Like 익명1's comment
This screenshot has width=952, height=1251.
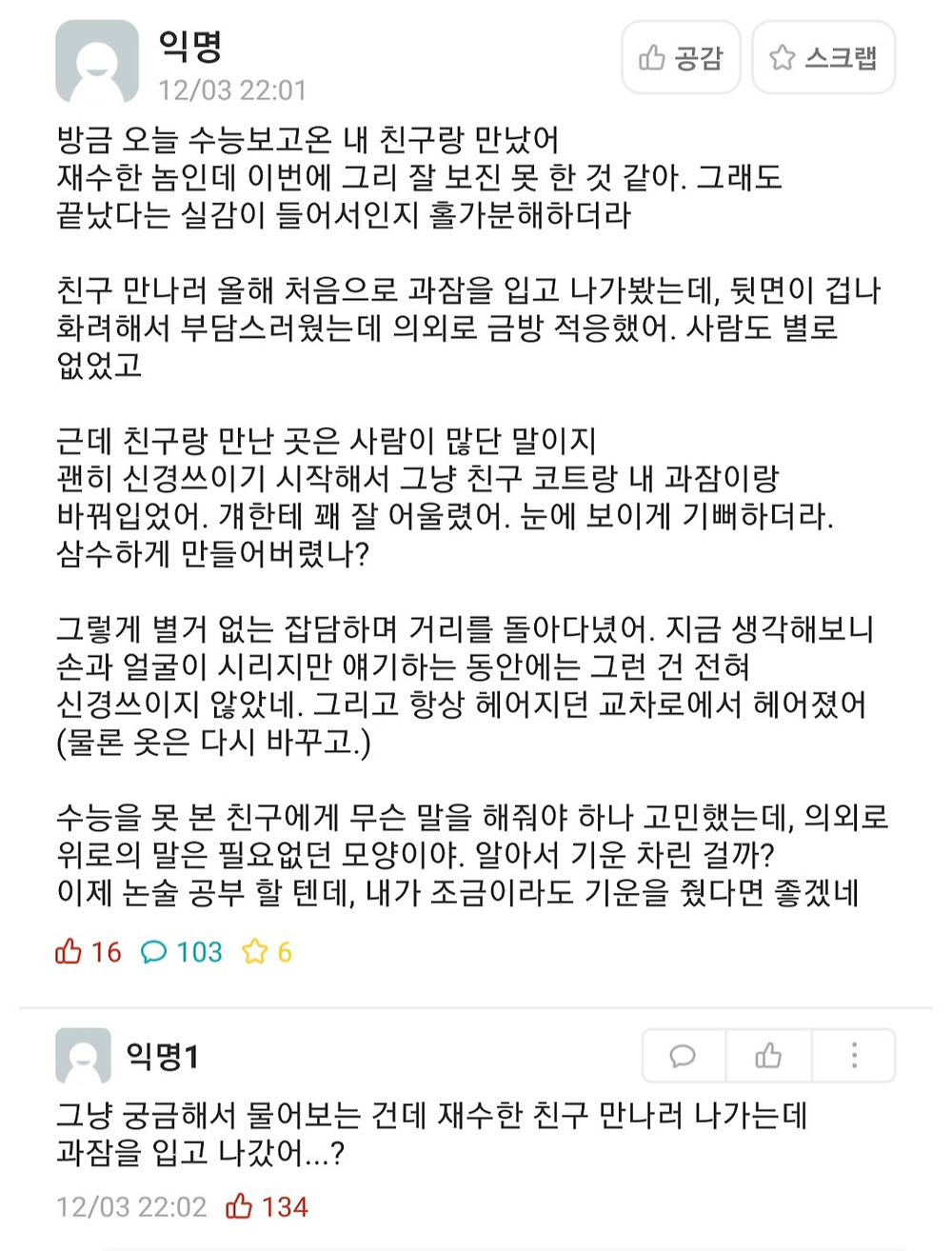[768, 1056]
